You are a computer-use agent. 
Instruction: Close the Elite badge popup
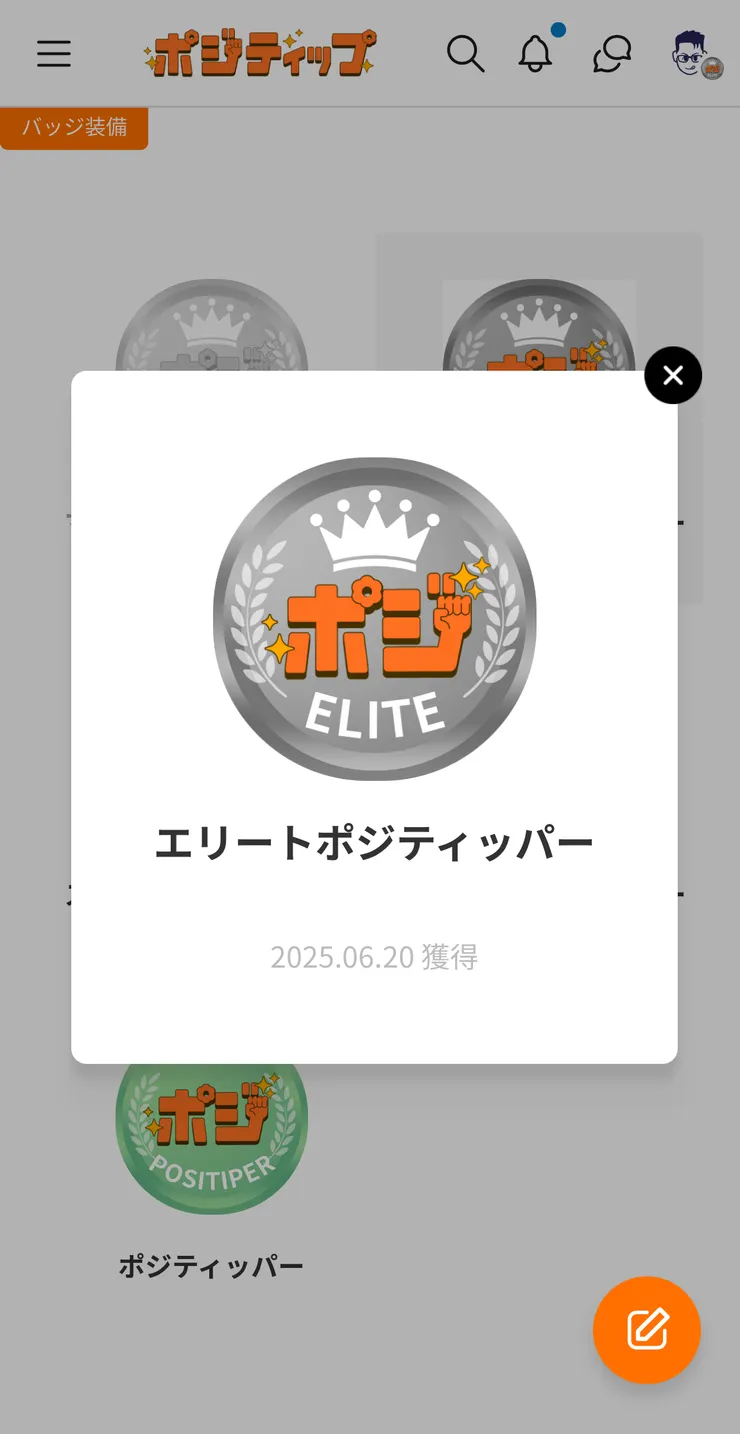(x=673, y=375)
